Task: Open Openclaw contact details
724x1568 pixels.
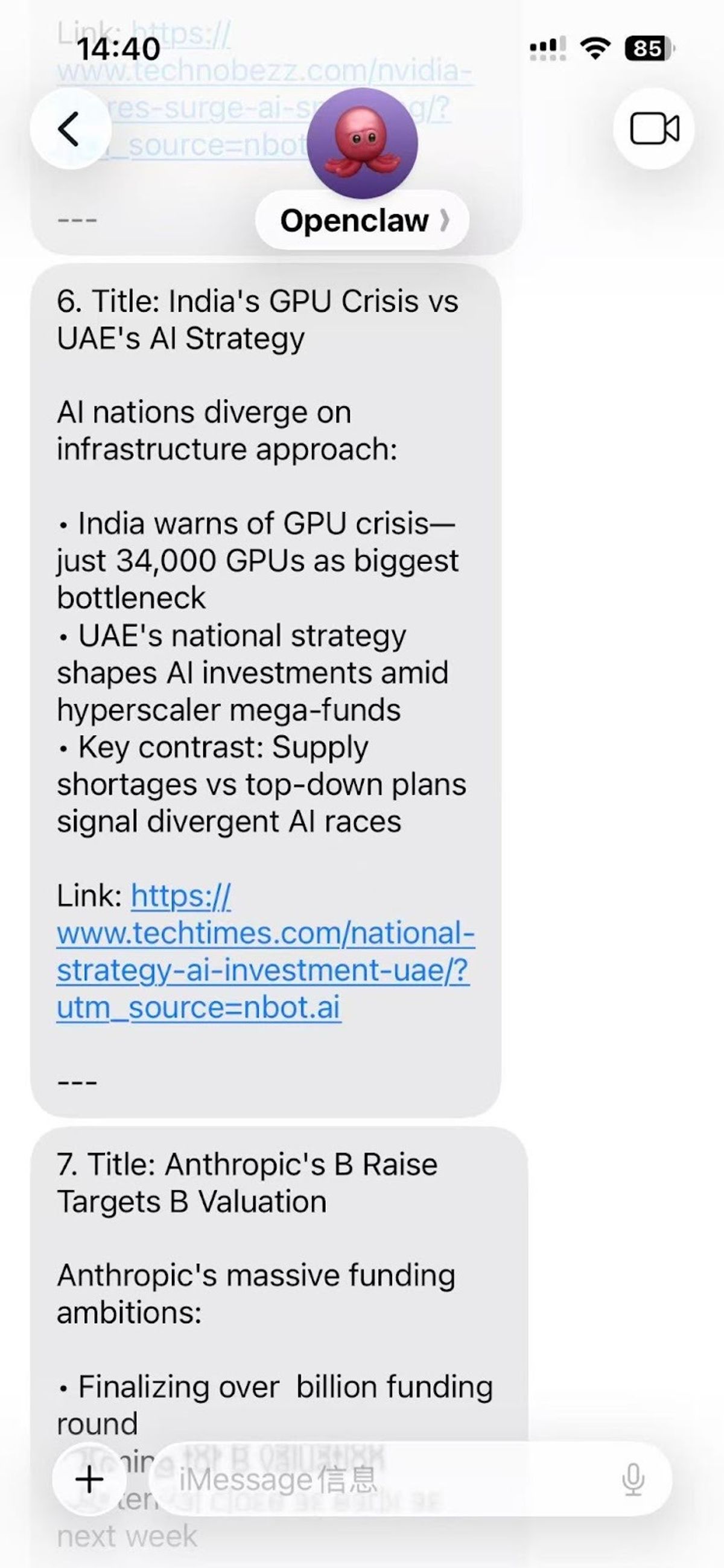Action: [362, 220]
